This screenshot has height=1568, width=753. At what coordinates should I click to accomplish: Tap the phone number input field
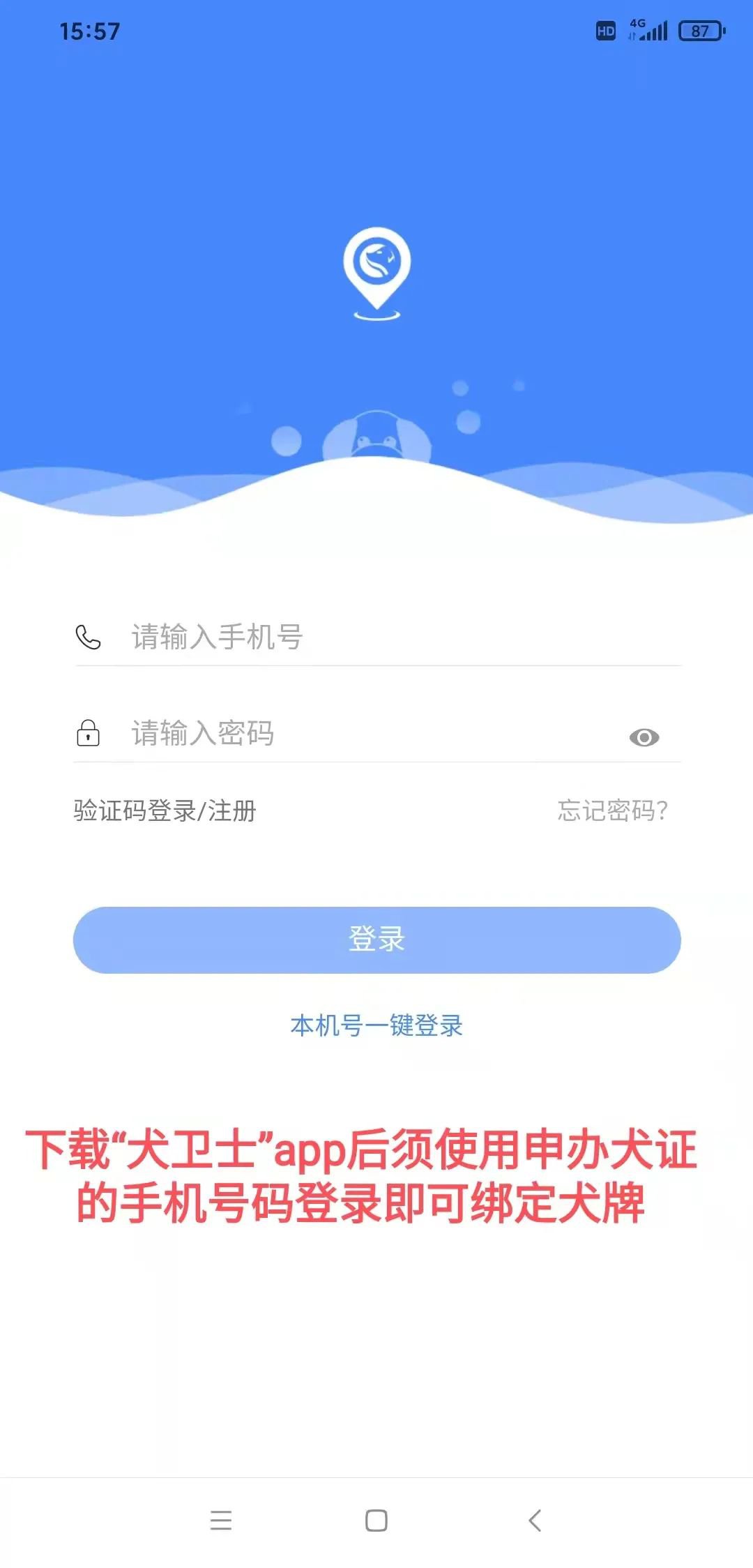pyautogui.click(x=390, y=638)
